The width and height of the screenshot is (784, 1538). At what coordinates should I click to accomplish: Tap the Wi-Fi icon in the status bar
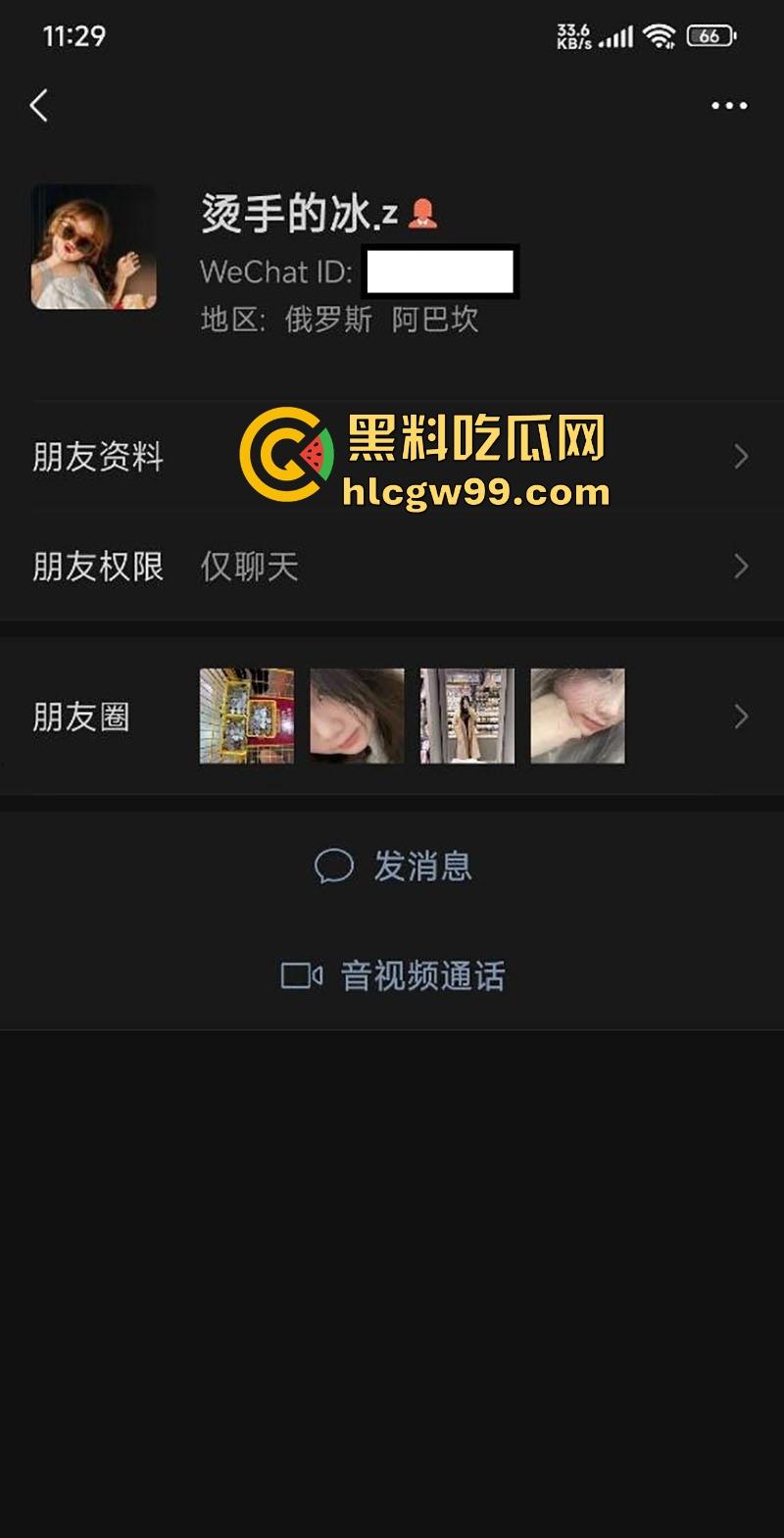661,34
